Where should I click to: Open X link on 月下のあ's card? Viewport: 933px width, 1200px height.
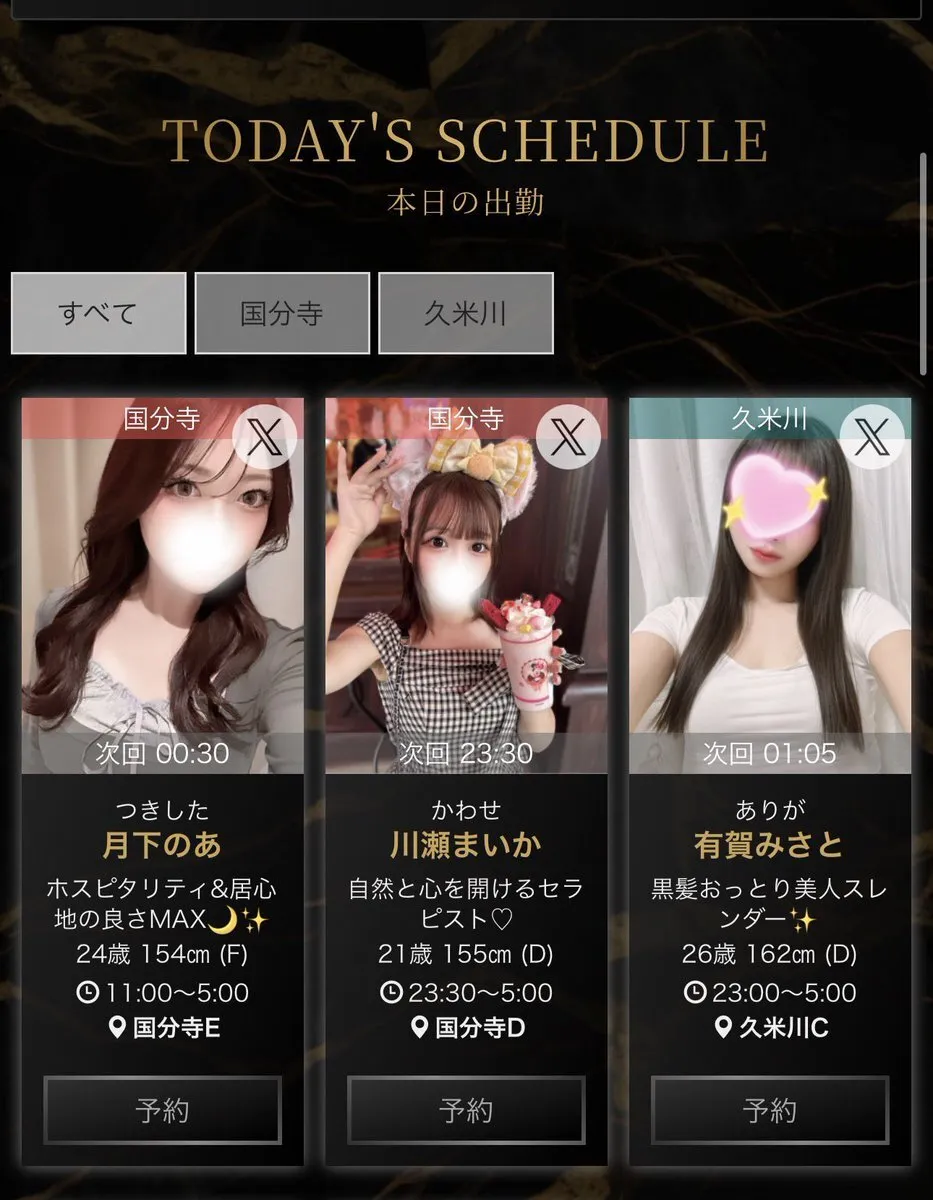(x=265, y=437)
